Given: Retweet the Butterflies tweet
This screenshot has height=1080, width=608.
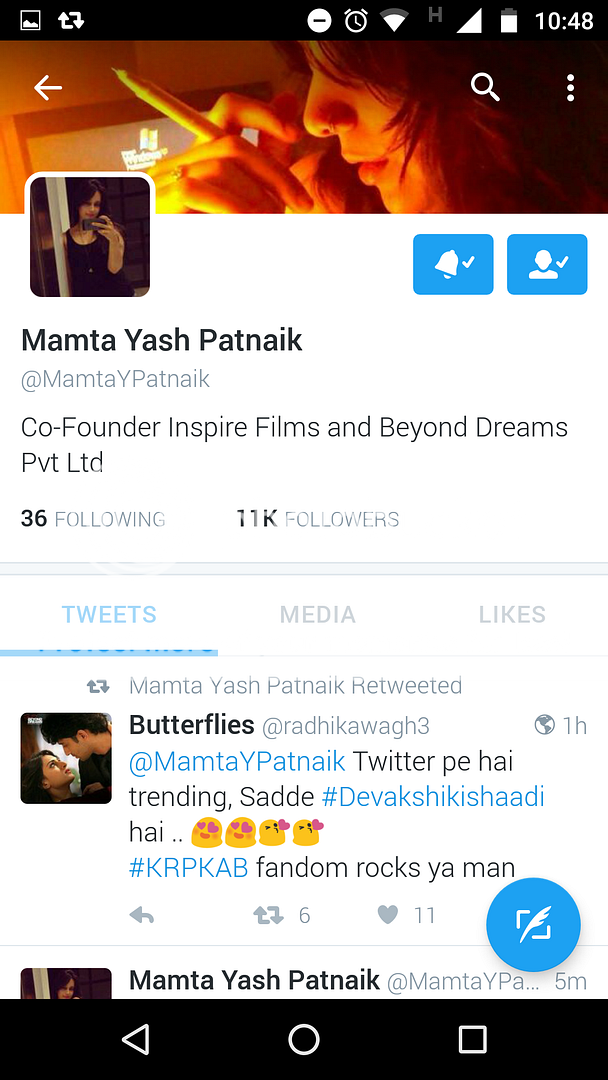Looking at the screenshot, I should tap(269, 914).
